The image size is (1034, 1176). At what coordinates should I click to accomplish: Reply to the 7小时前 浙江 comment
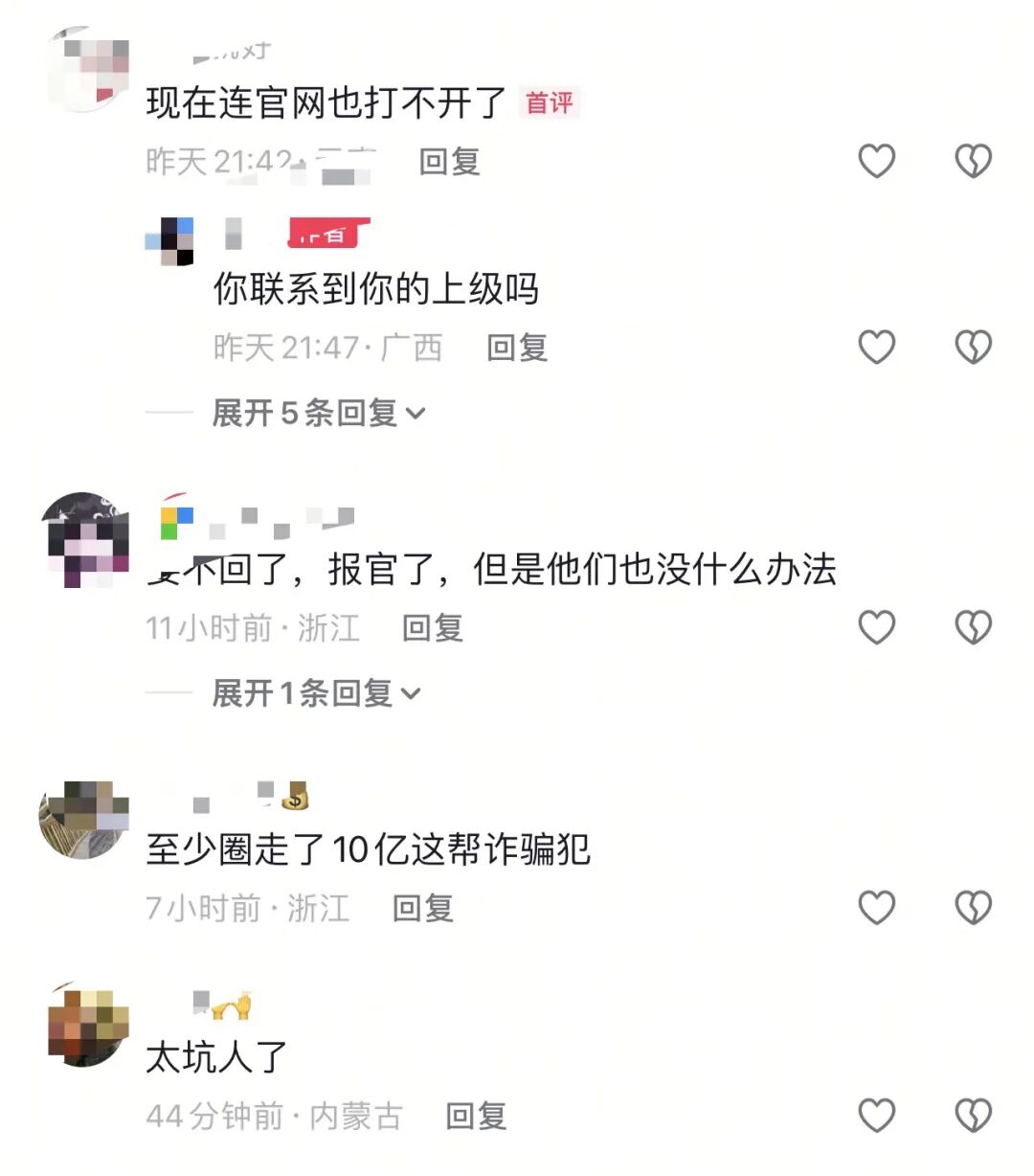(422, 907)
